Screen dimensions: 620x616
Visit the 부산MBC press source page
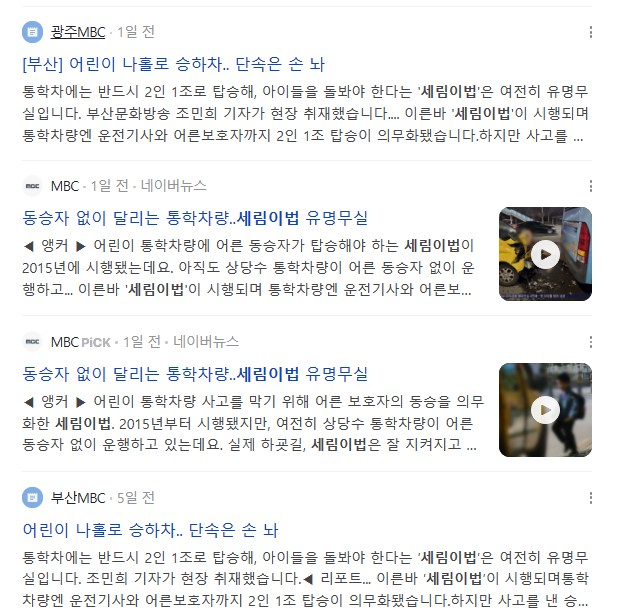(x=78, y=497)
